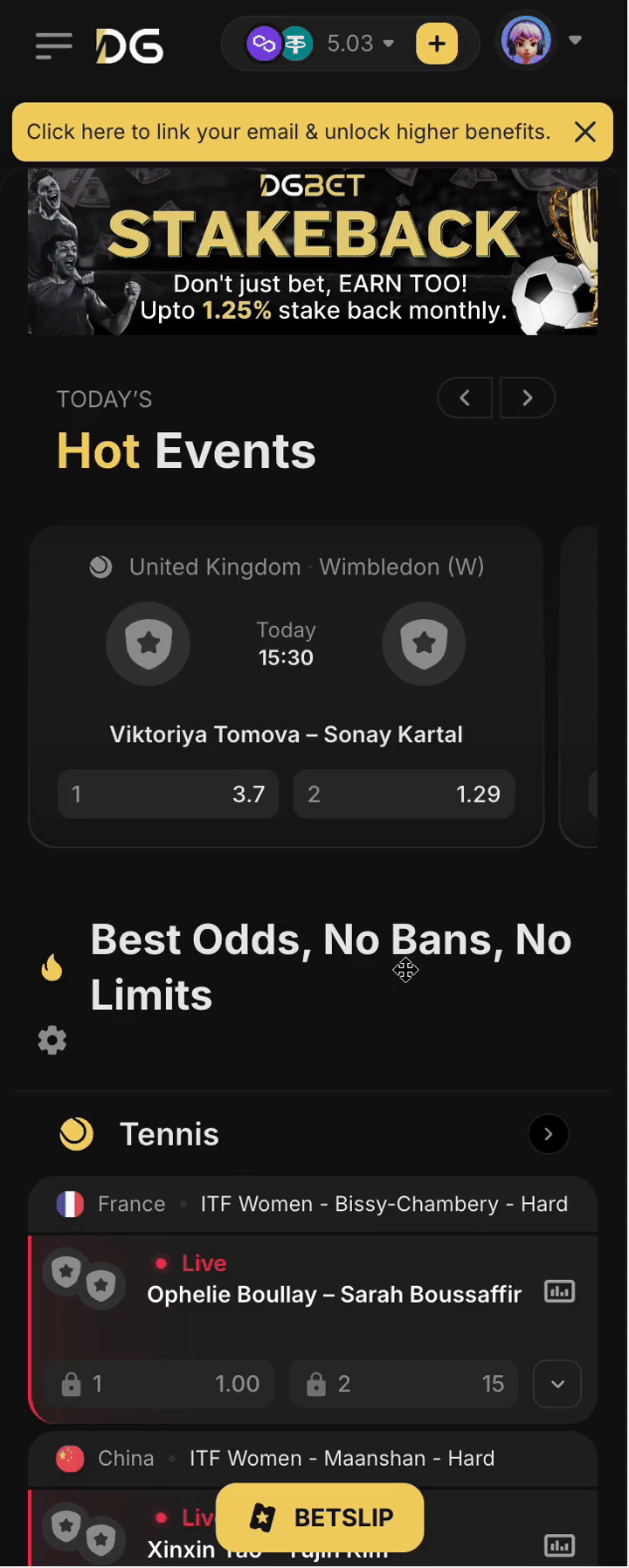The height and width of the screenshot is (1568, 629).
Task: Open the profile avatar menu
Action: [x=527, y=42]
